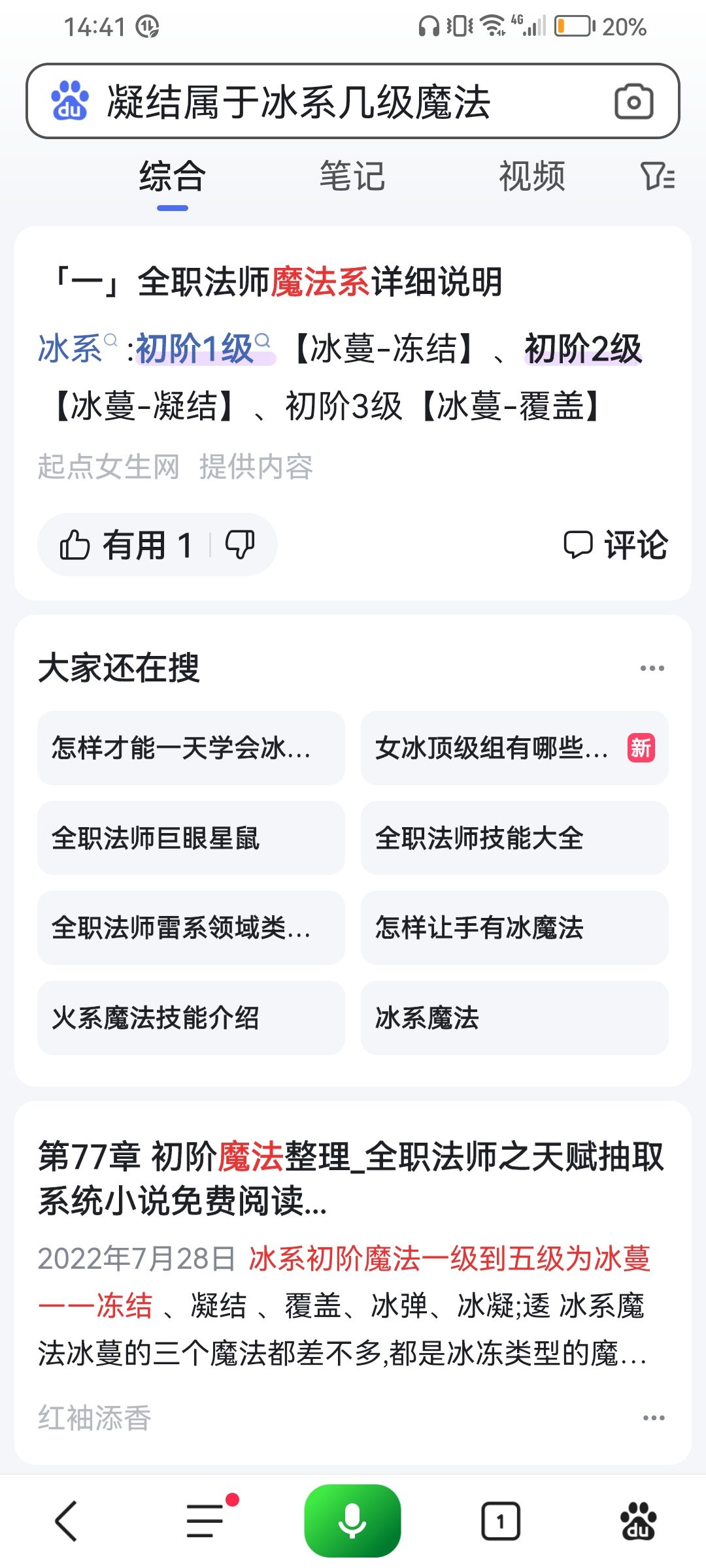Open the camera search icon

click(x=633, y=101)
